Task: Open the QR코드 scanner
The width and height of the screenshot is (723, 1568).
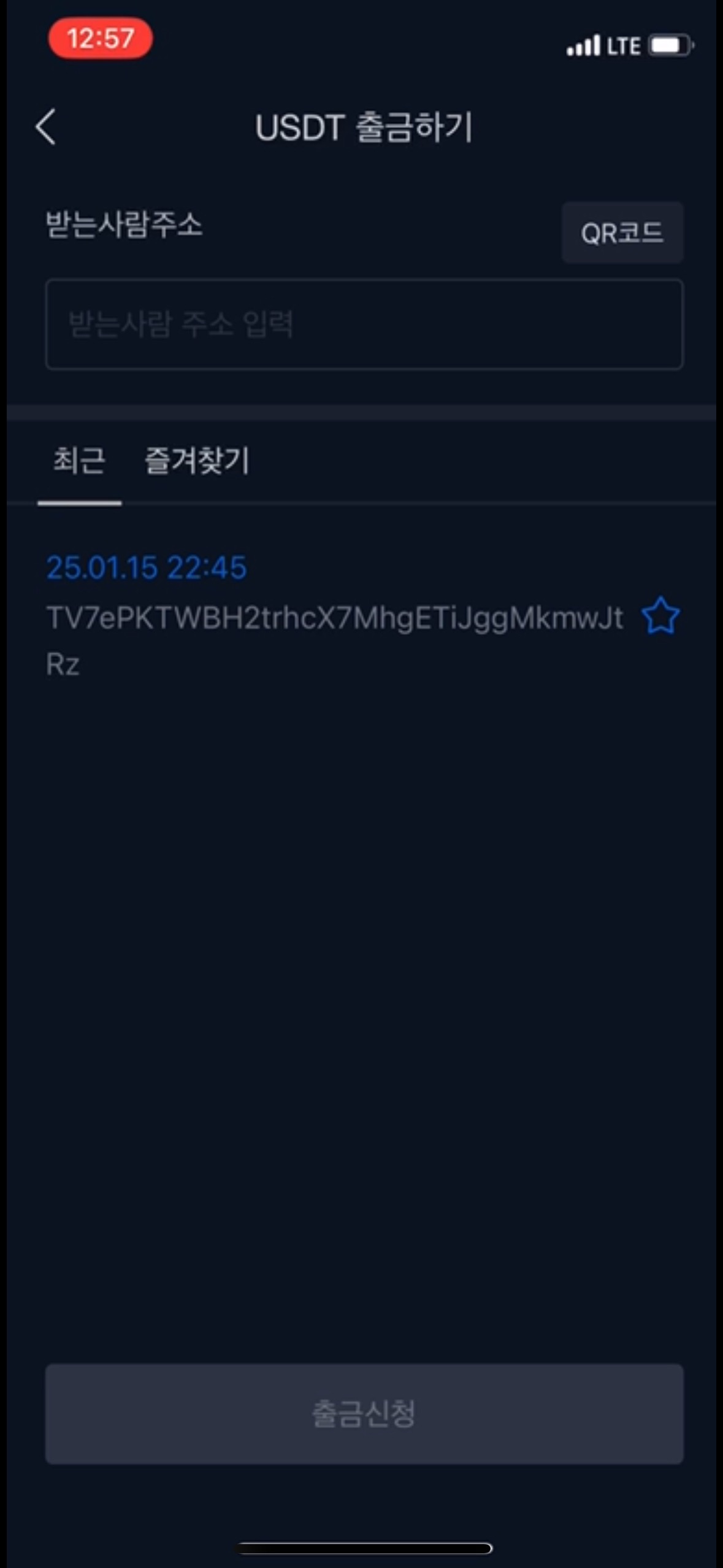Action: tap(622, 233)
